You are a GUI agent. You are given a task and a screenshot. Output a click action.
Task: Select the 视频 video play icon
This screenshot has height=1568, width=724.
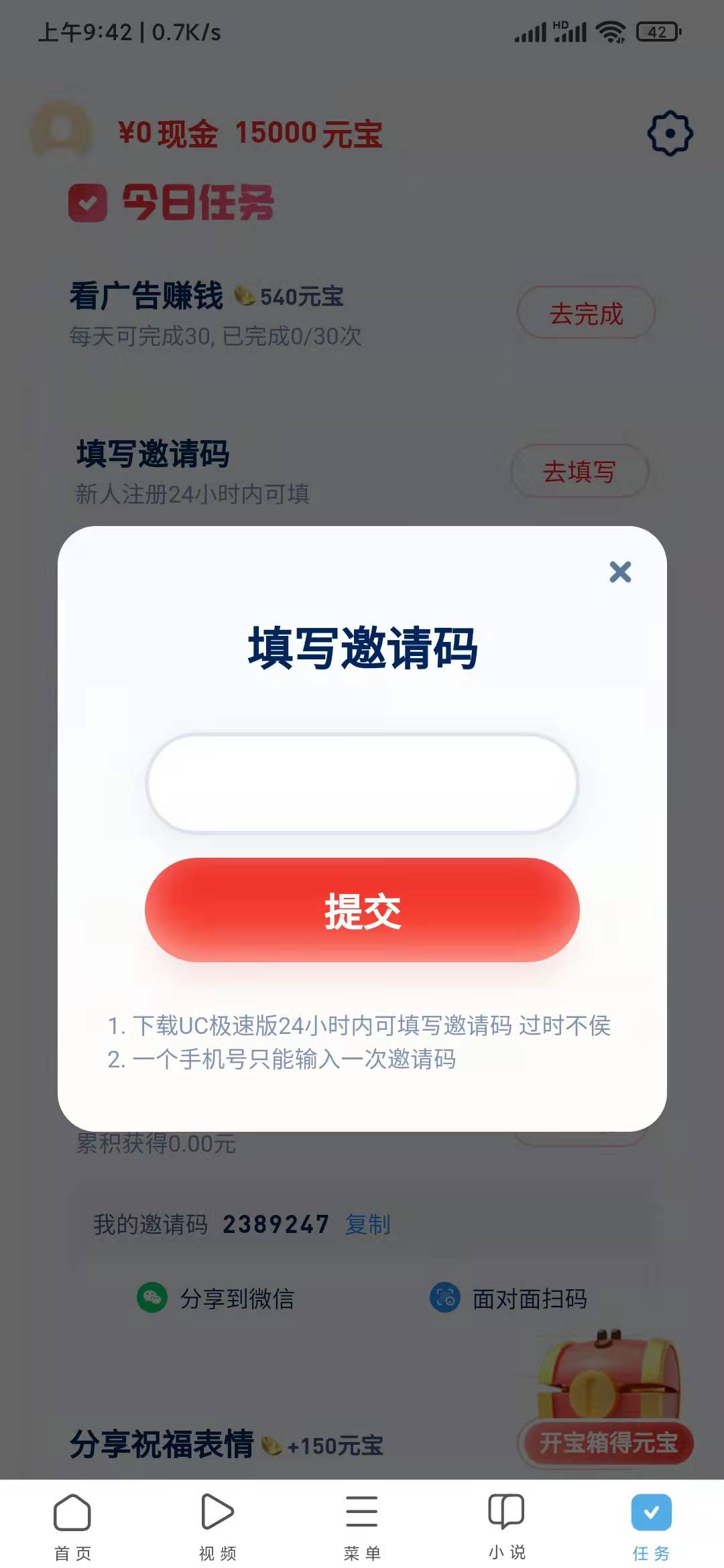(217, 1512)
